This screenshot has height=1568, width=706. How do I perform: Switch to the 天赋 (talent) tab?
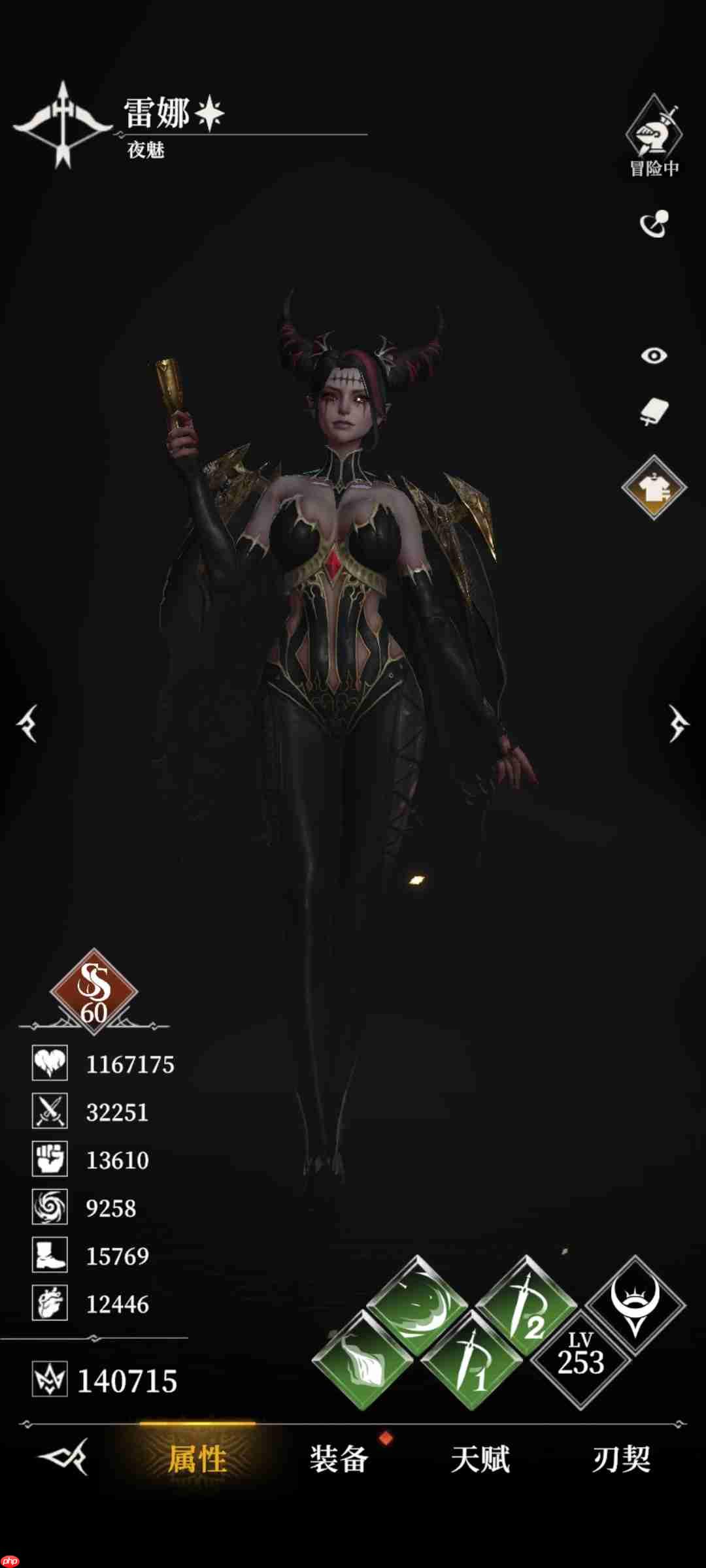click(x=480, y=1459)
